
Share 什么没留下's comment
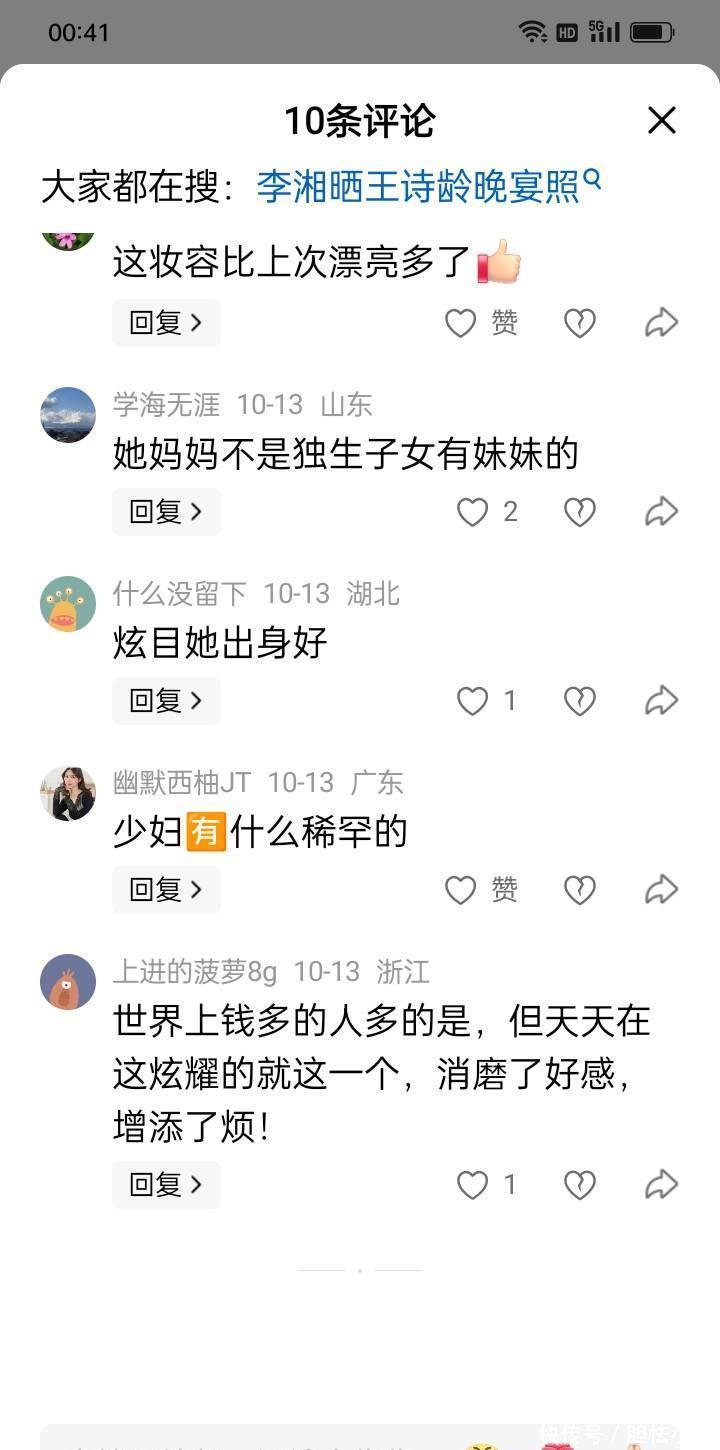pos(661,701)
